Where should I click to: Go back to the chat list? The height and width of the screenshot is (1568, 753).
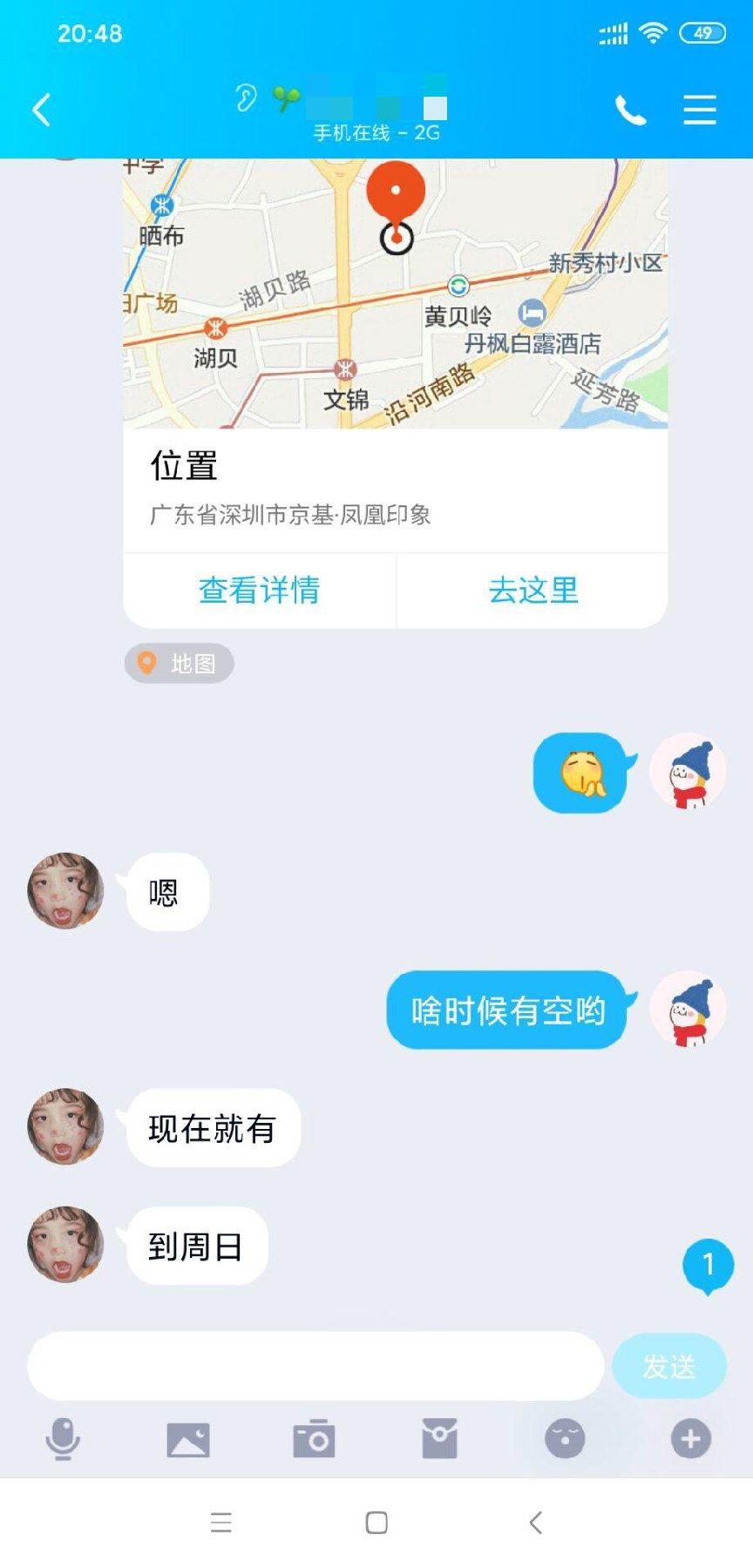tap(41, 110)
